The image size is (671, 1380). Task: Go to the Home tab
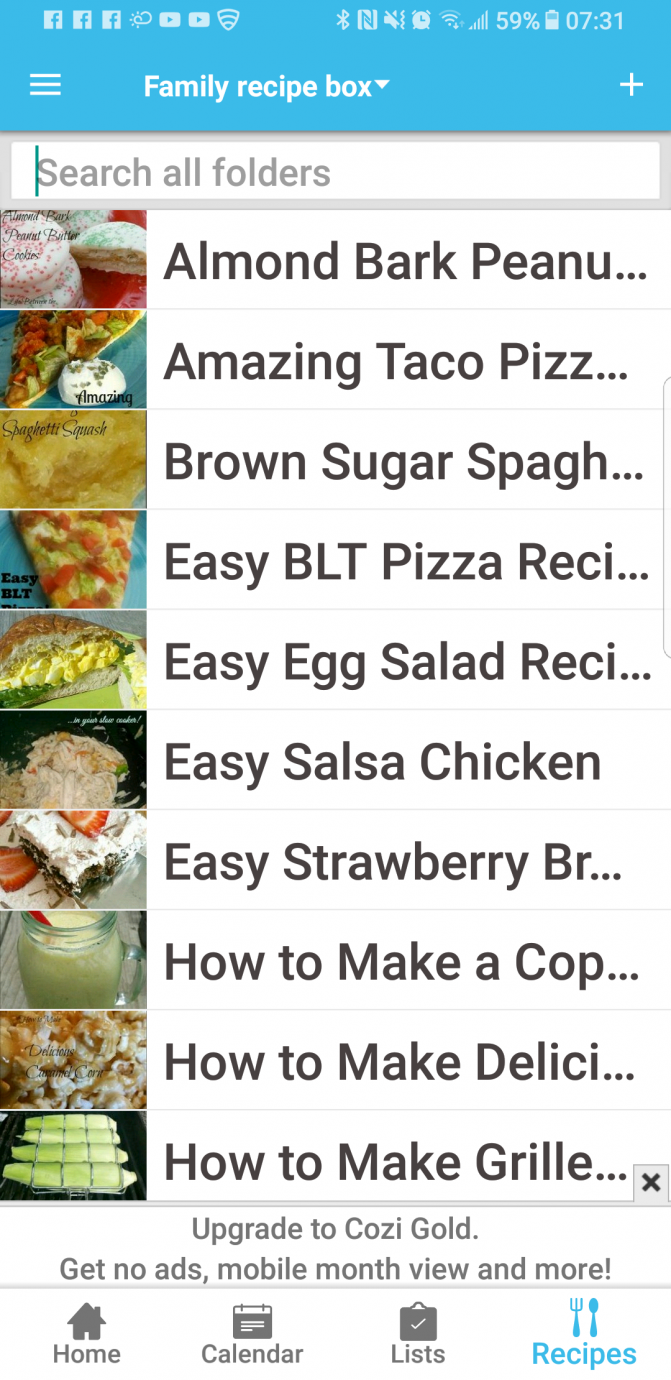coord(87,1335)
